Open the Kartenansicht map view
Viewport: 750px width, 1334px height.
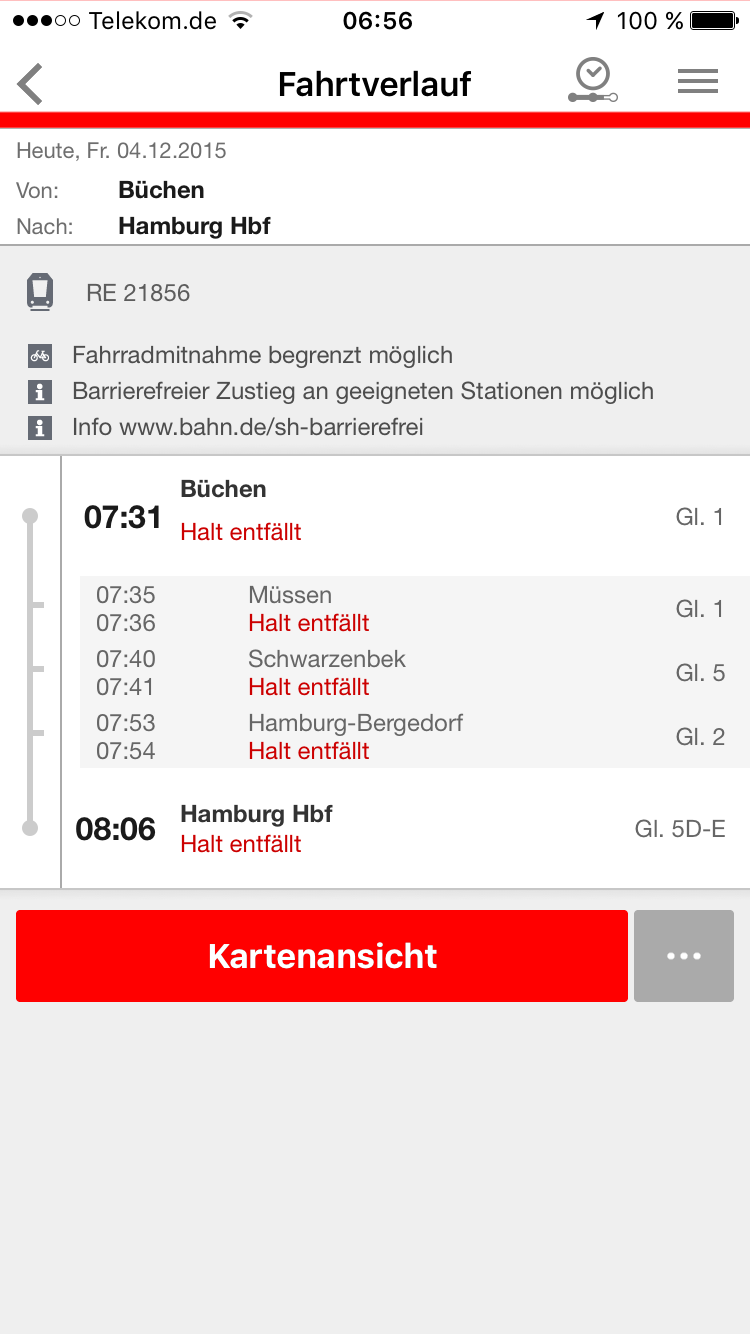point(322,956)
